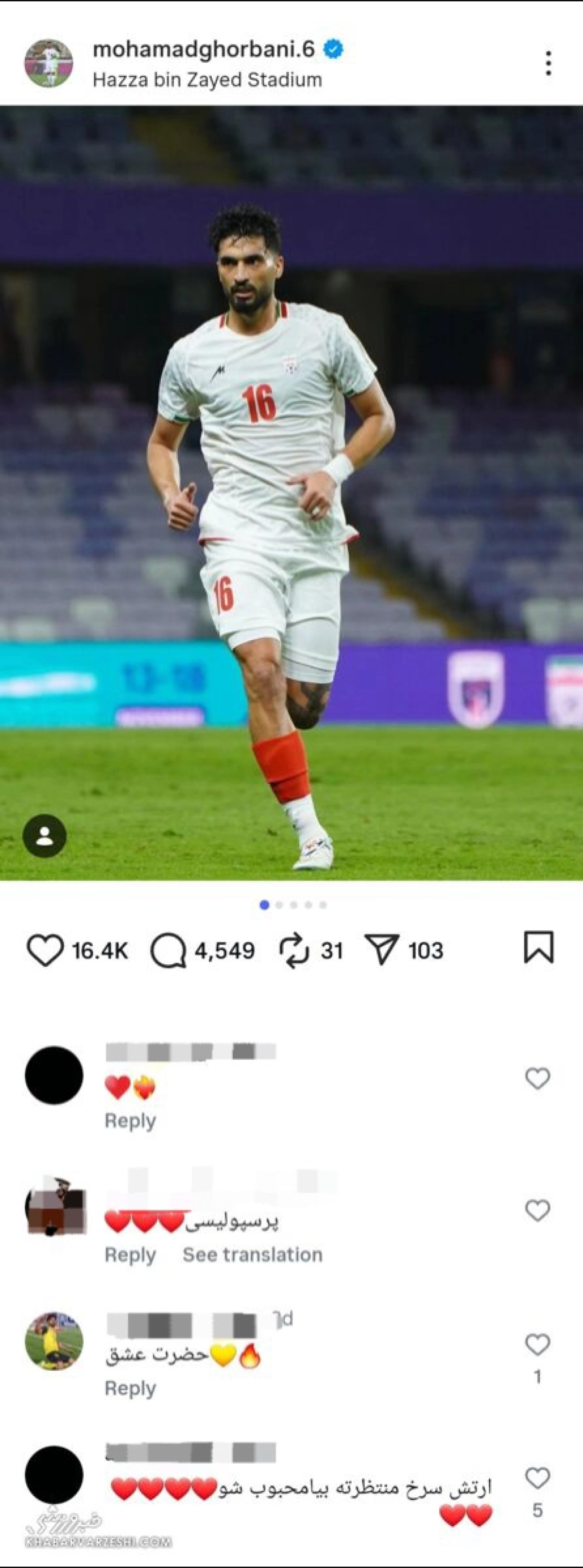Image resolution: width=583 pixels, height=1568 pixels.
Task: Open Hazza bin Zayed Stadium location
Action: [x=207, y=80]
